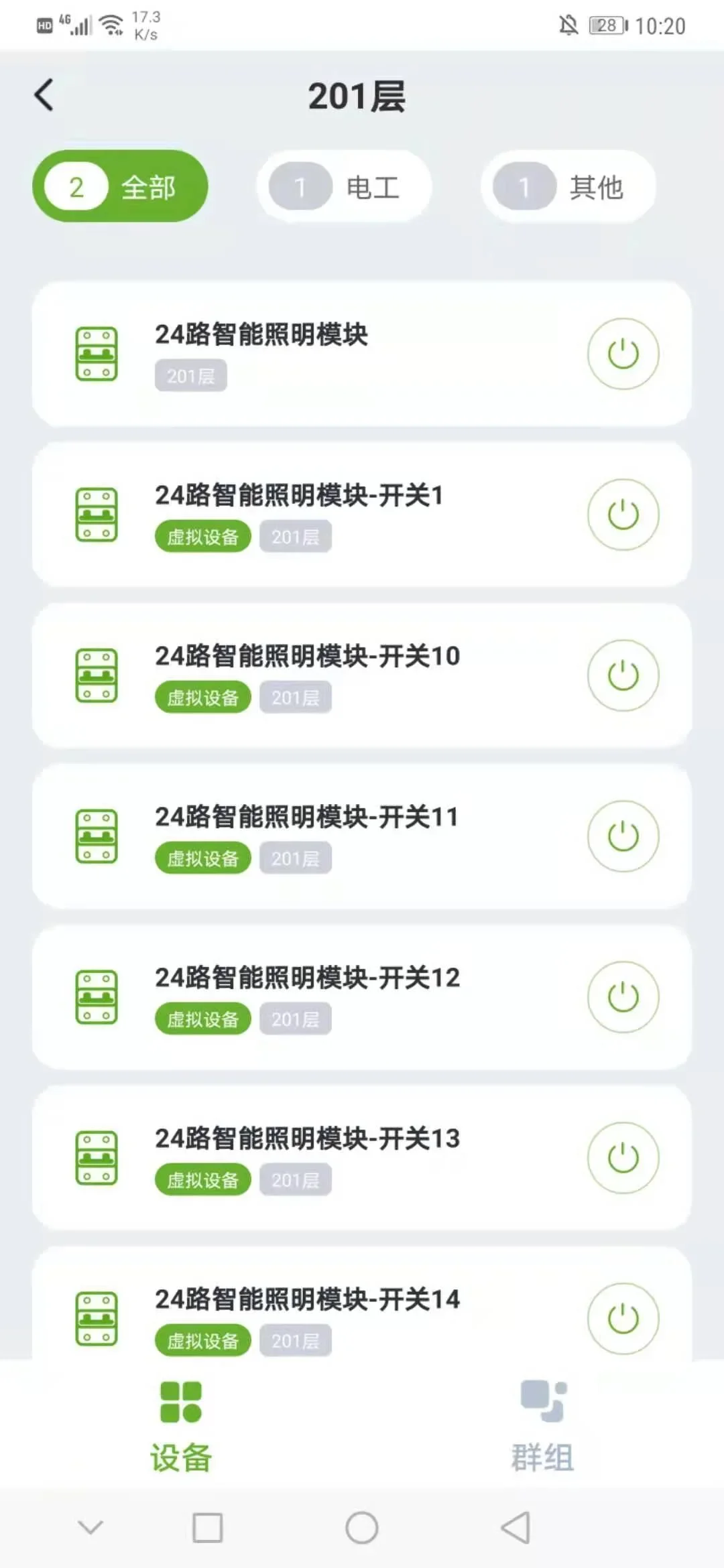Toggle power for 24路智能照明模块

click(x=623, y=354)
